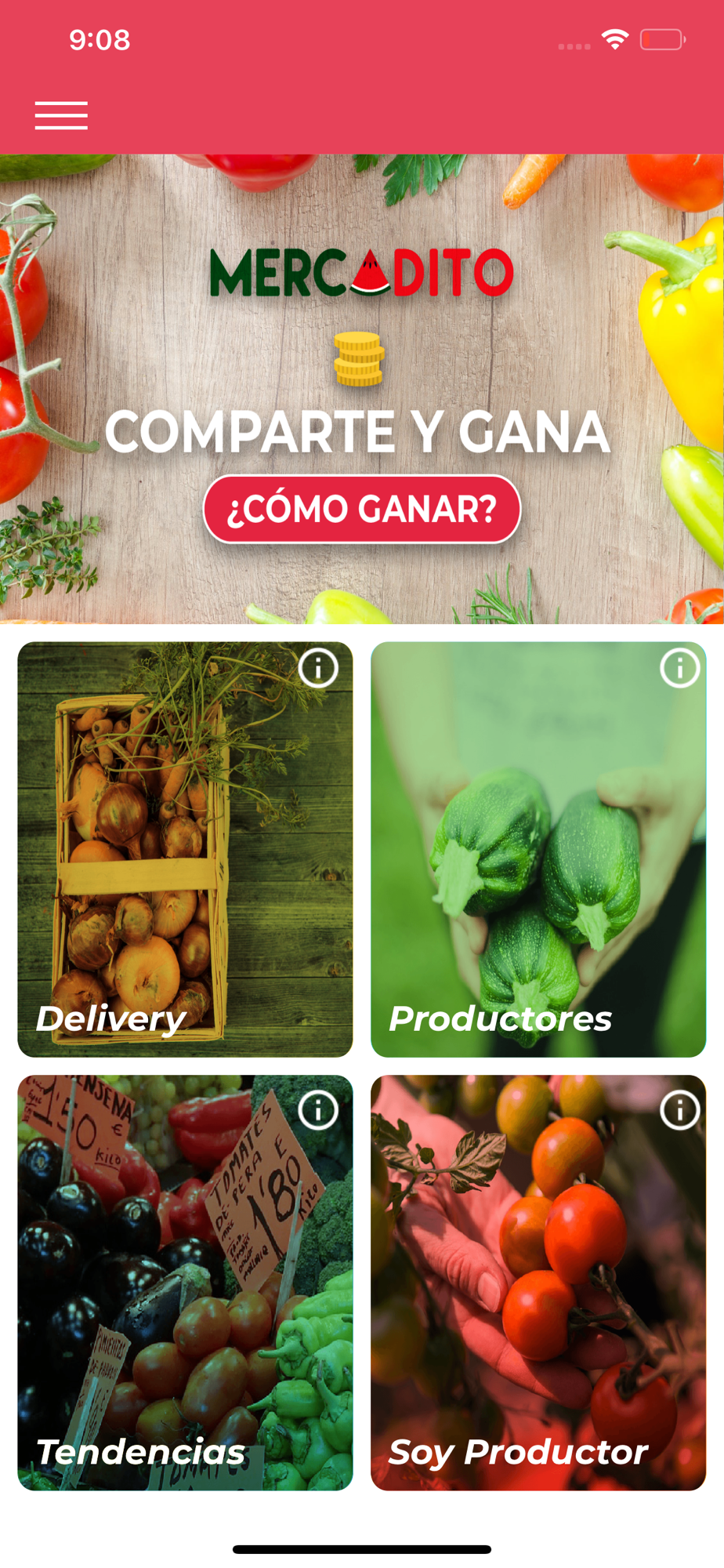Show info for Tendencias
The width and height of the screenshot is (724, 1568).
coord(318,1110)
